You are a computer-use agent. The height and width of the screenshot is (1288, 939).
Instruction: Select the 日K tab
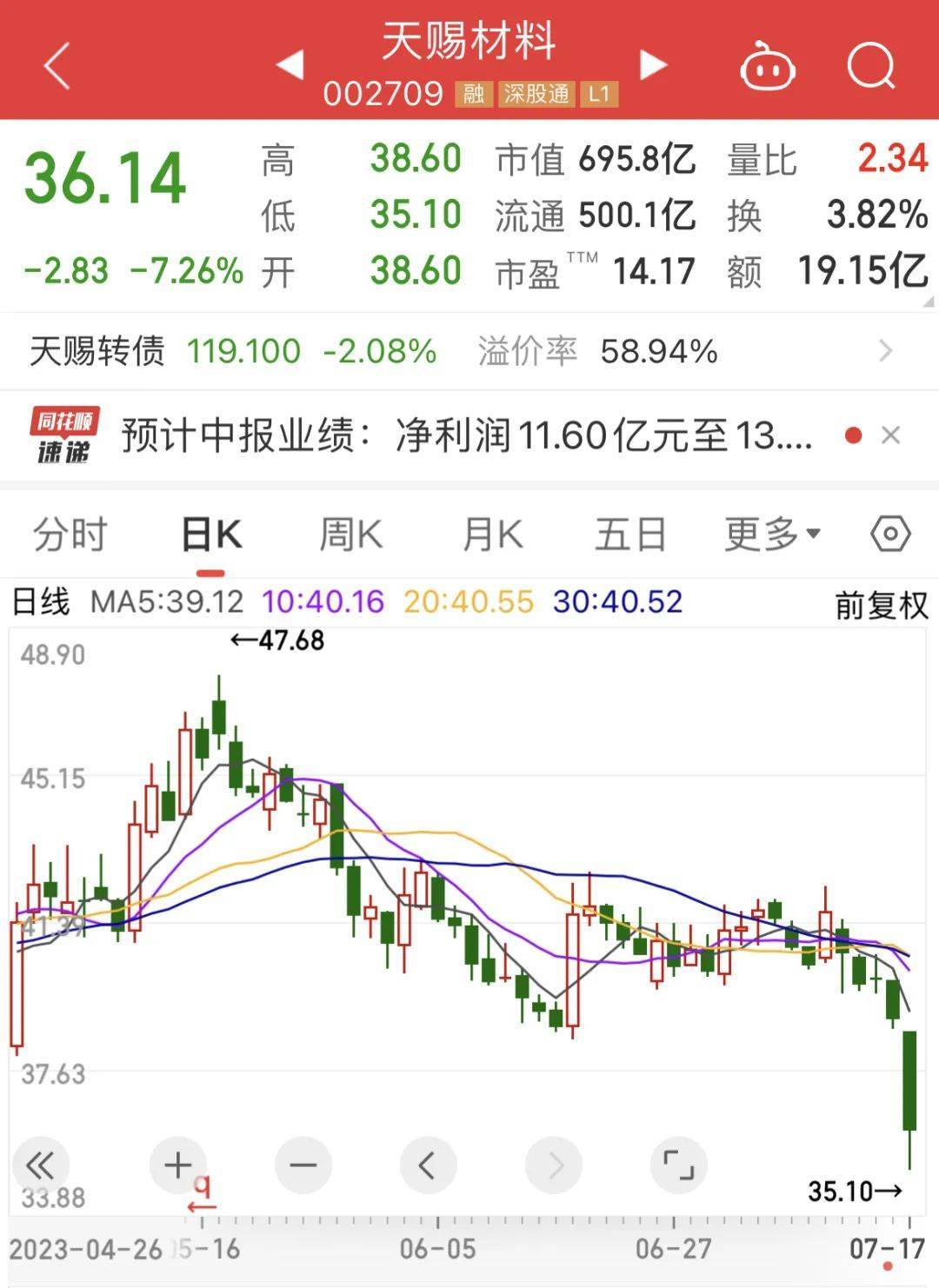point(211,534)
